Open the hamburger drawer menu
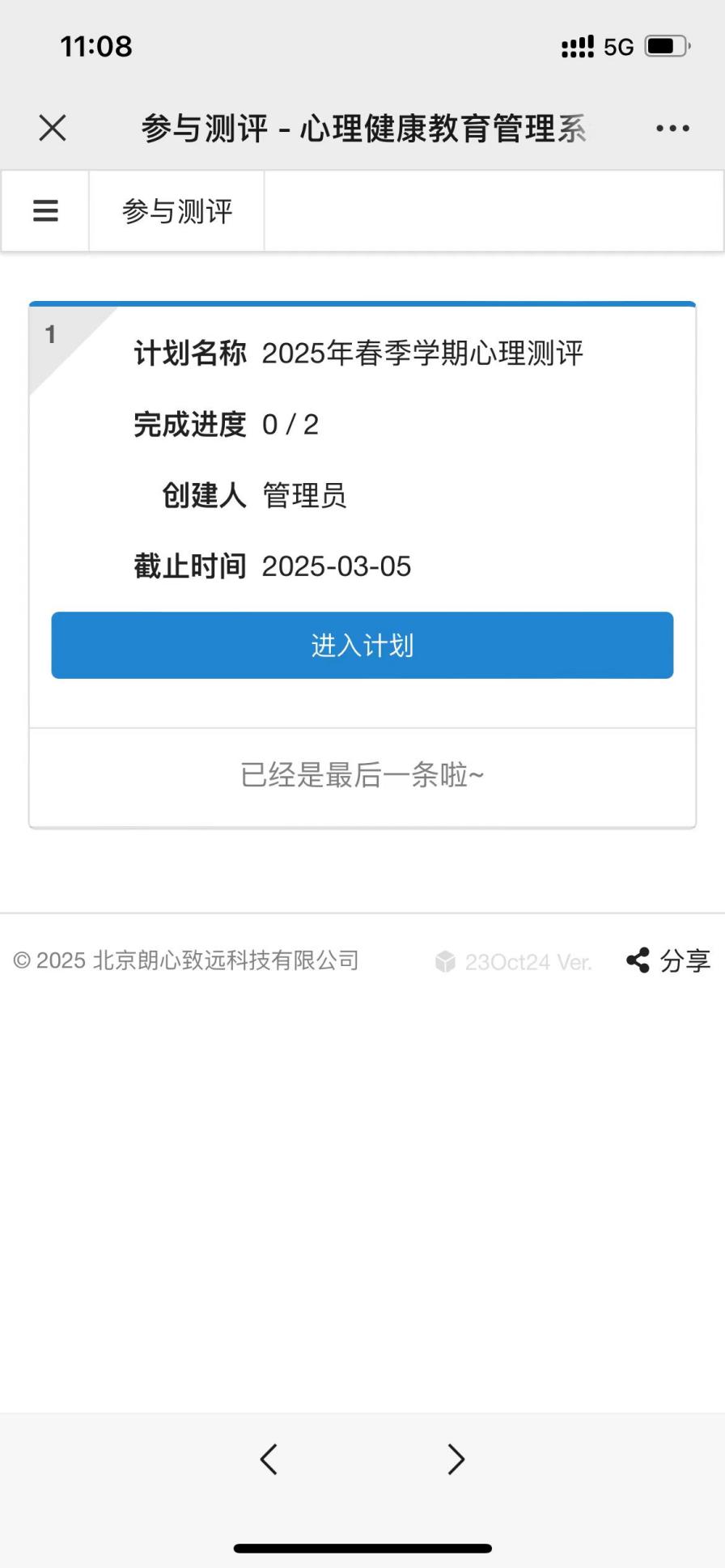The image size is (725, 1568). coord(45,211)
